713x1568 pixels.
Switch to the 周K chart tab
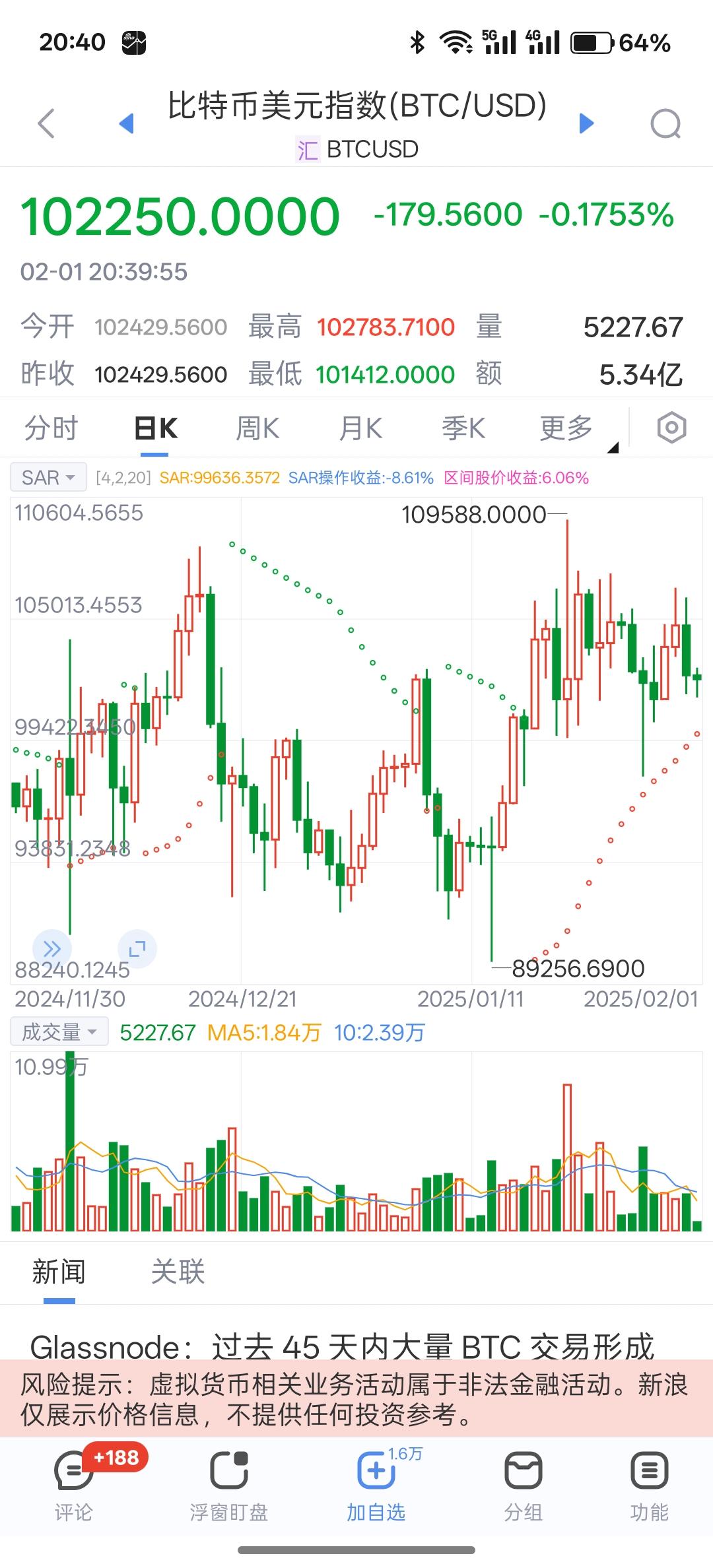(x=257, y=428)
